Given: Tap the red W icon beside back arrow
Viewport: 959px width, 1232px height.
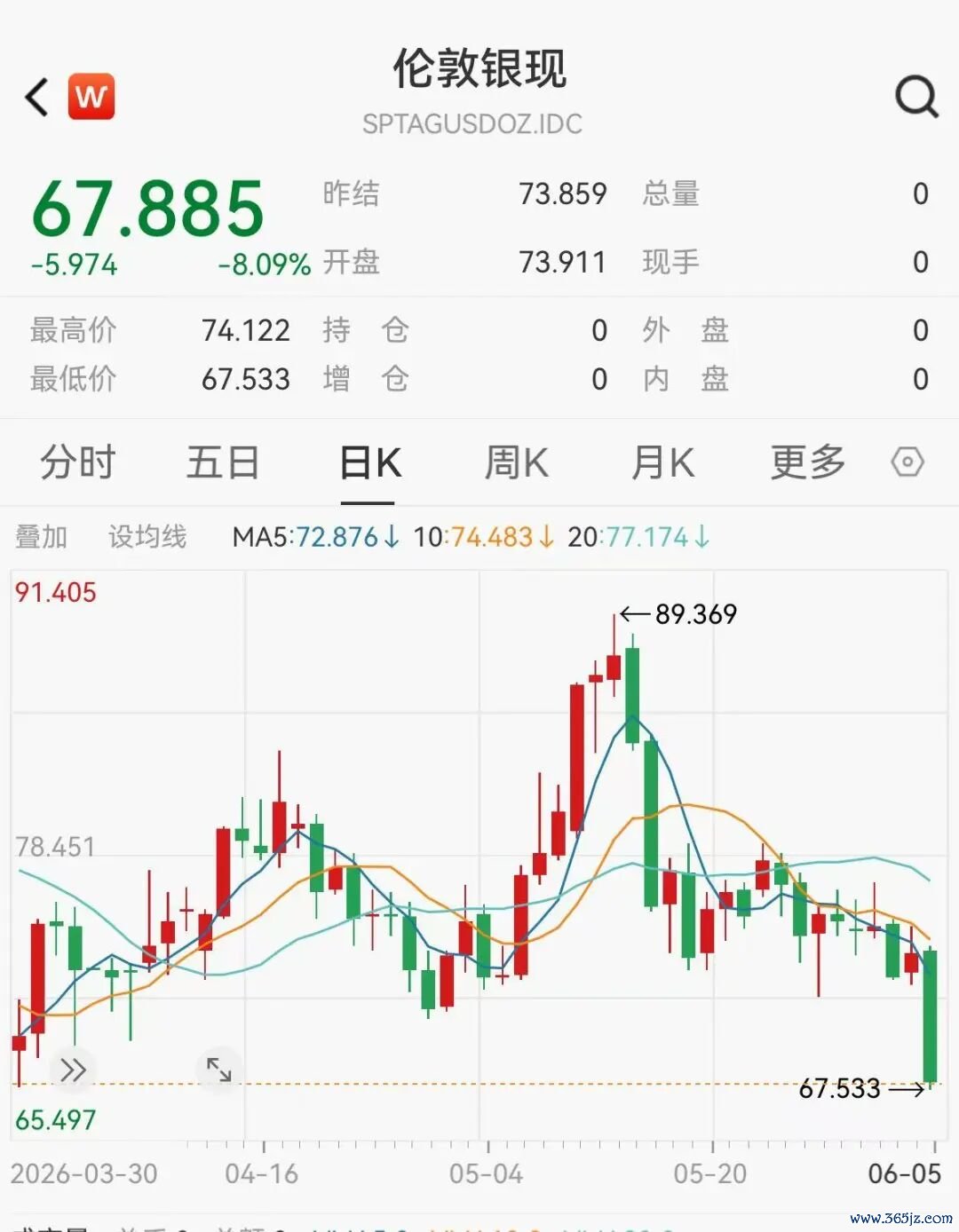Looking at the screenshot, I should (91, 96).
